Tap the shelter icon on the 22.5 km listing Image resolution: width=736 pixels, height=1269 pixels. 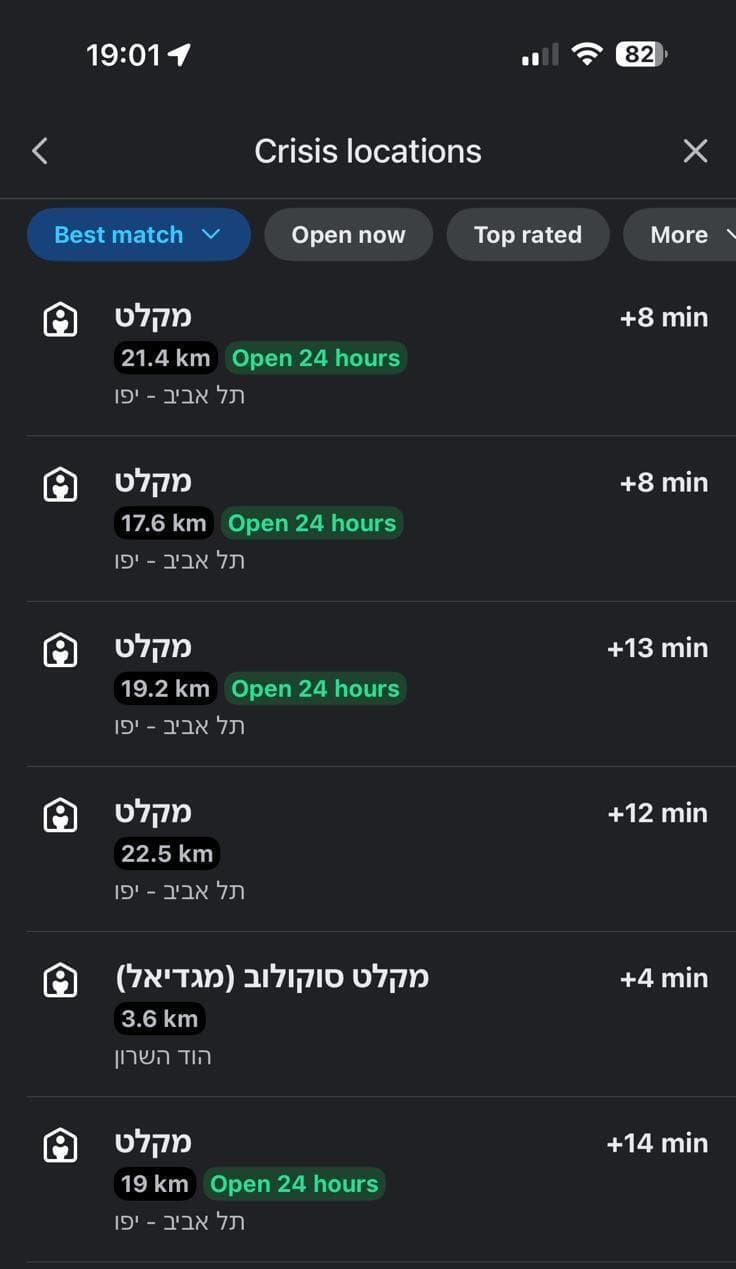pos(60,814)
